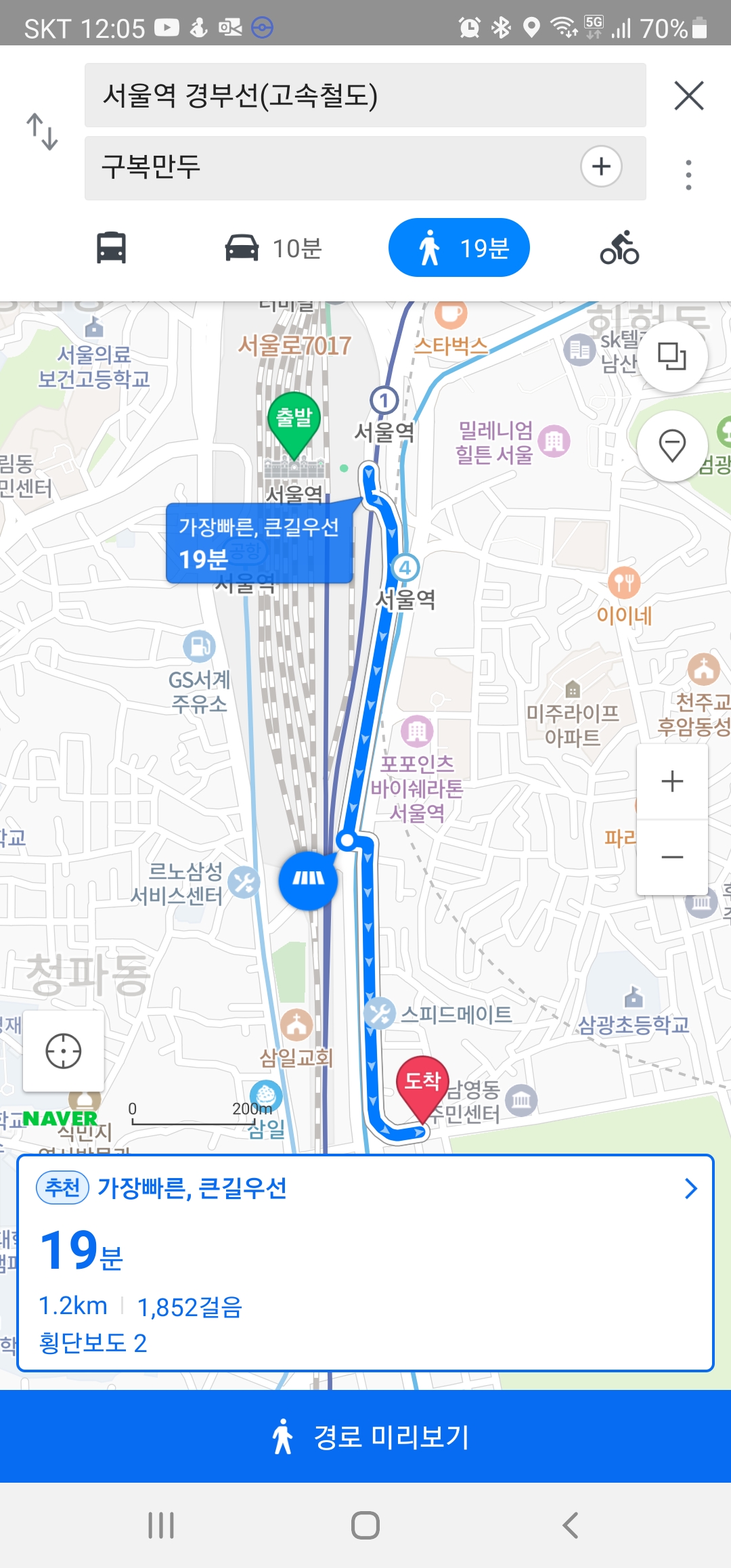
Task: Tap the crosswalk marker on the route
Action: point(308,880)
